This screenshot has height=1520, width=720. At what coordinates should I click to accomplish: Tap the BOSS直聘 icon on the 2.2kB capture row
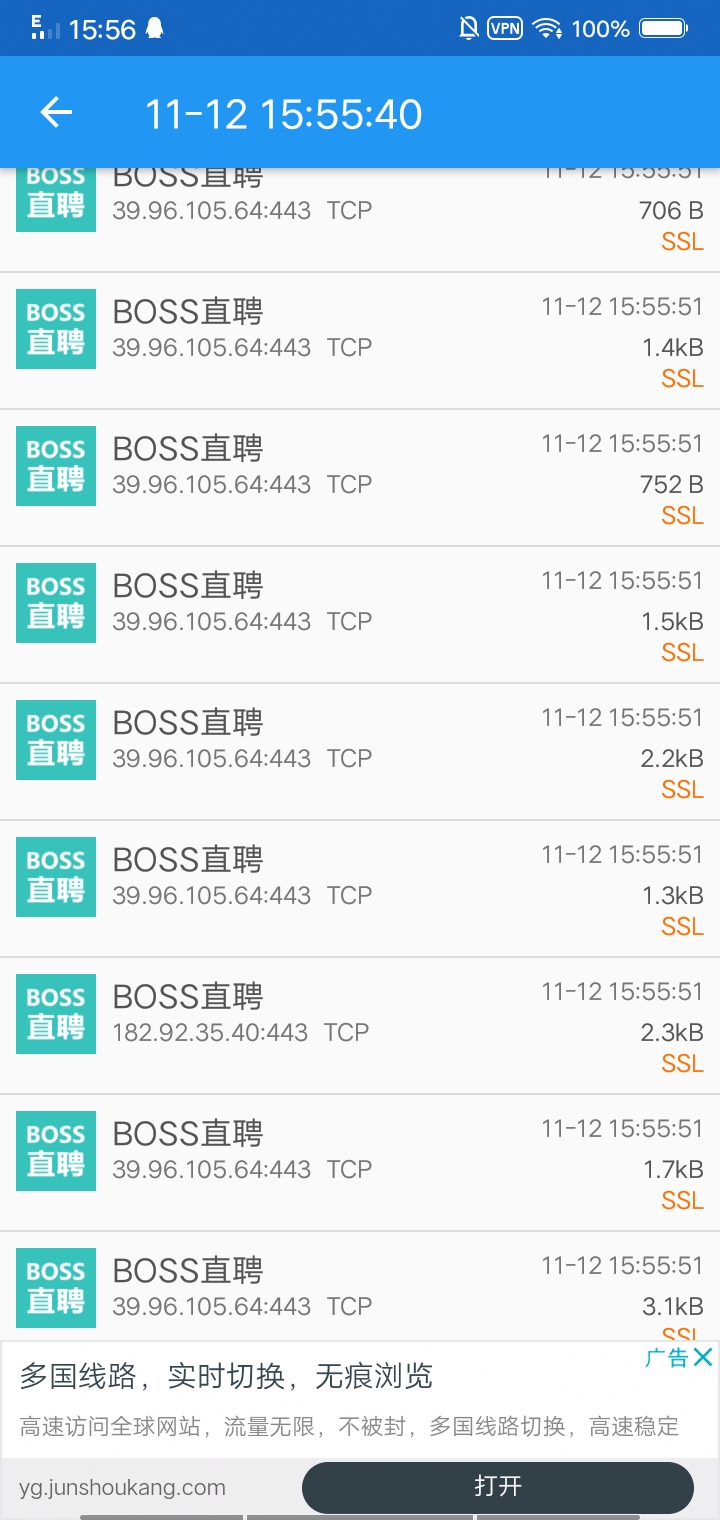coord(55,740)
